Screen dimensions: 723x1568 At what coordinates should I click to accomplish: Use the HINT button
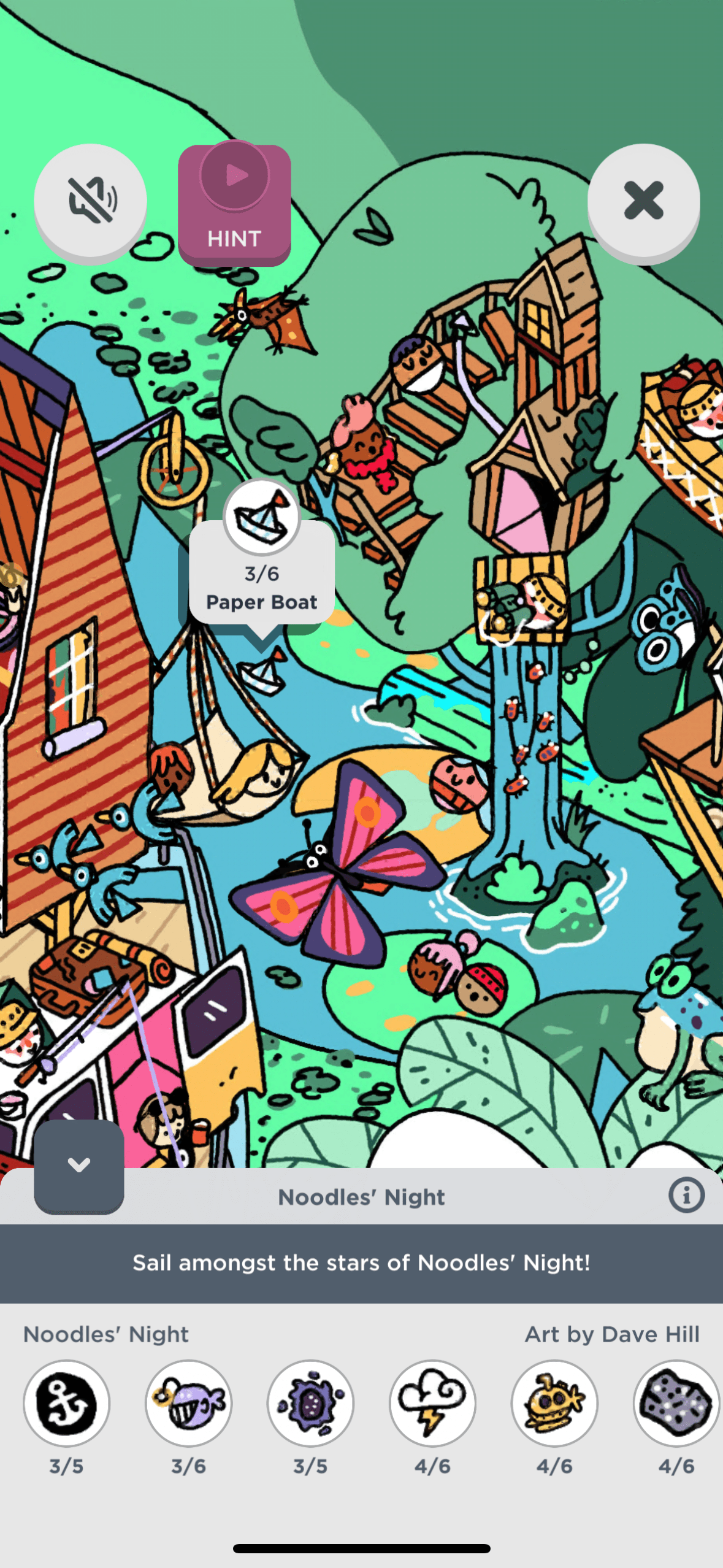click(235, 204)
